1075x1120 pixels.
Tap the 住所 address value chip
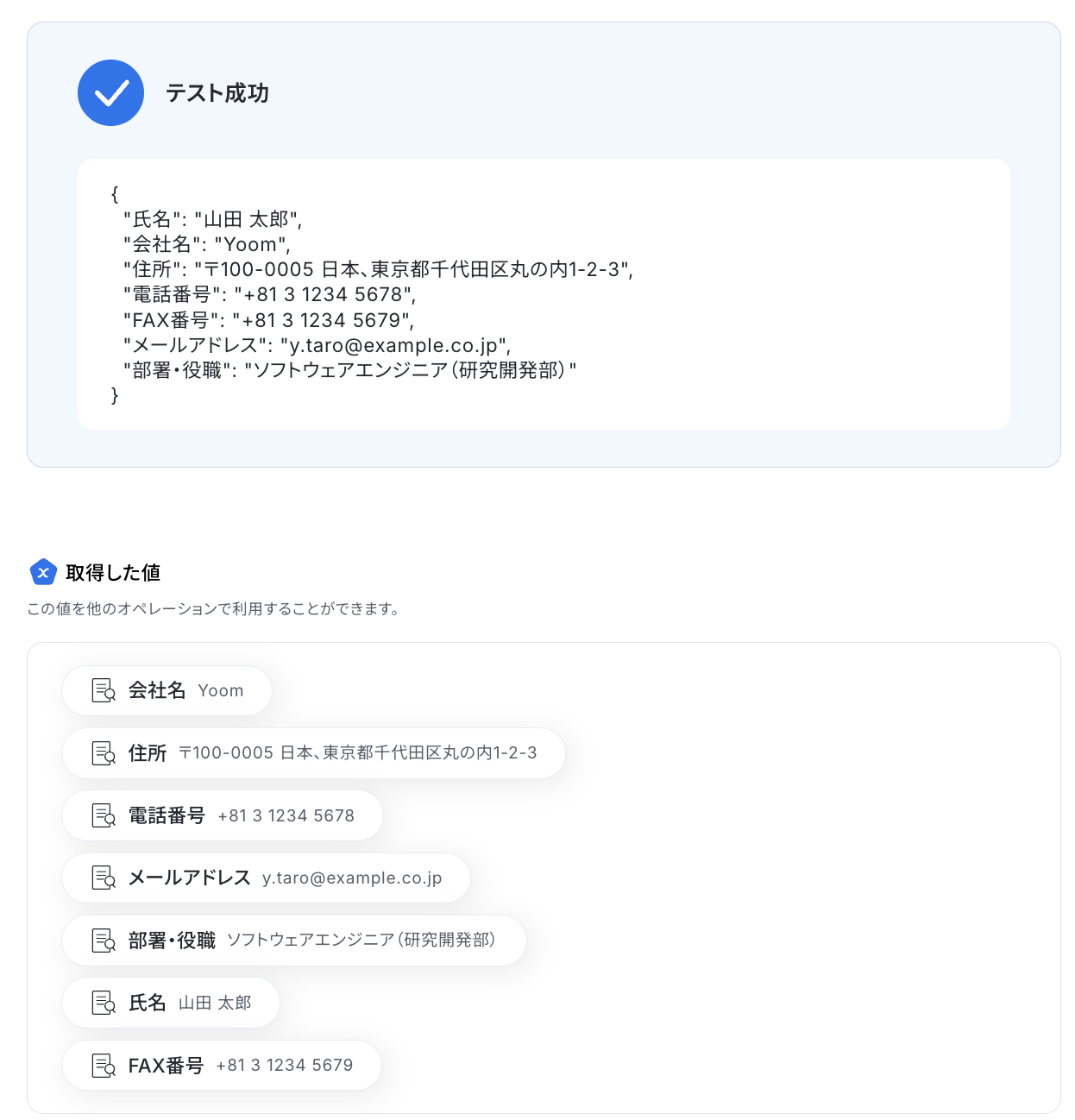click(x=314, y=753)
